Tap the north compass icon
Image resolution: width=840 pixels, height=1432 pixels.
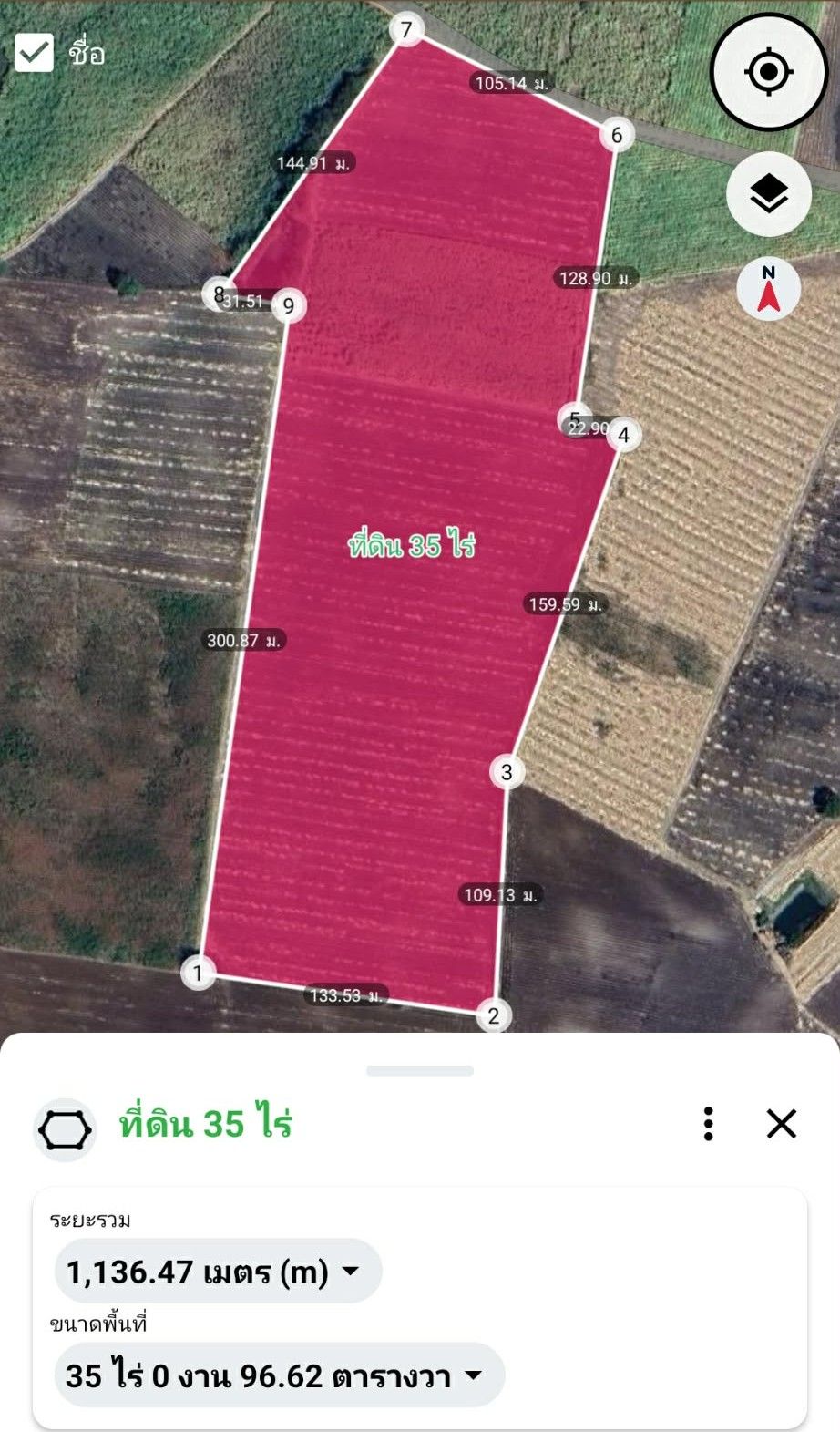point(769,289)
